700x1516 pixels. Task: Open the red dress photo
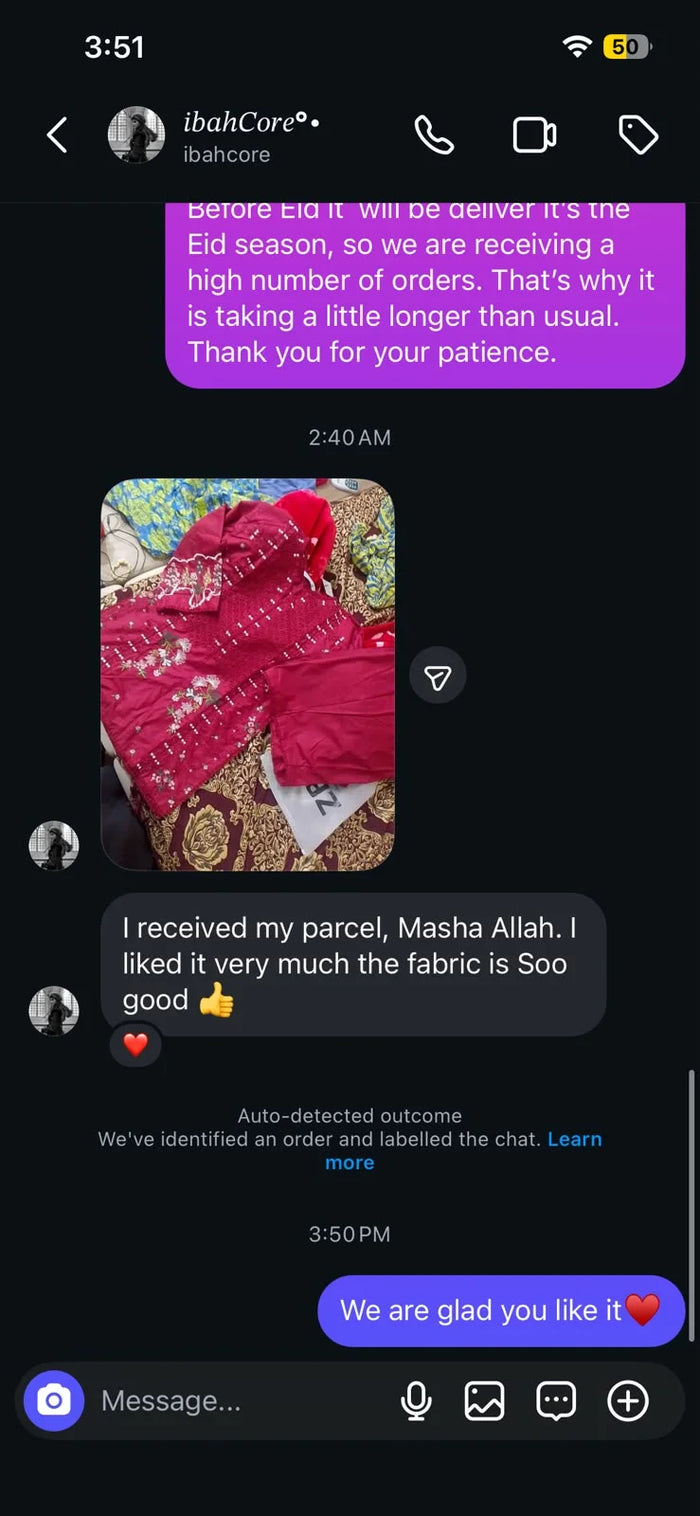pos(248,674)
